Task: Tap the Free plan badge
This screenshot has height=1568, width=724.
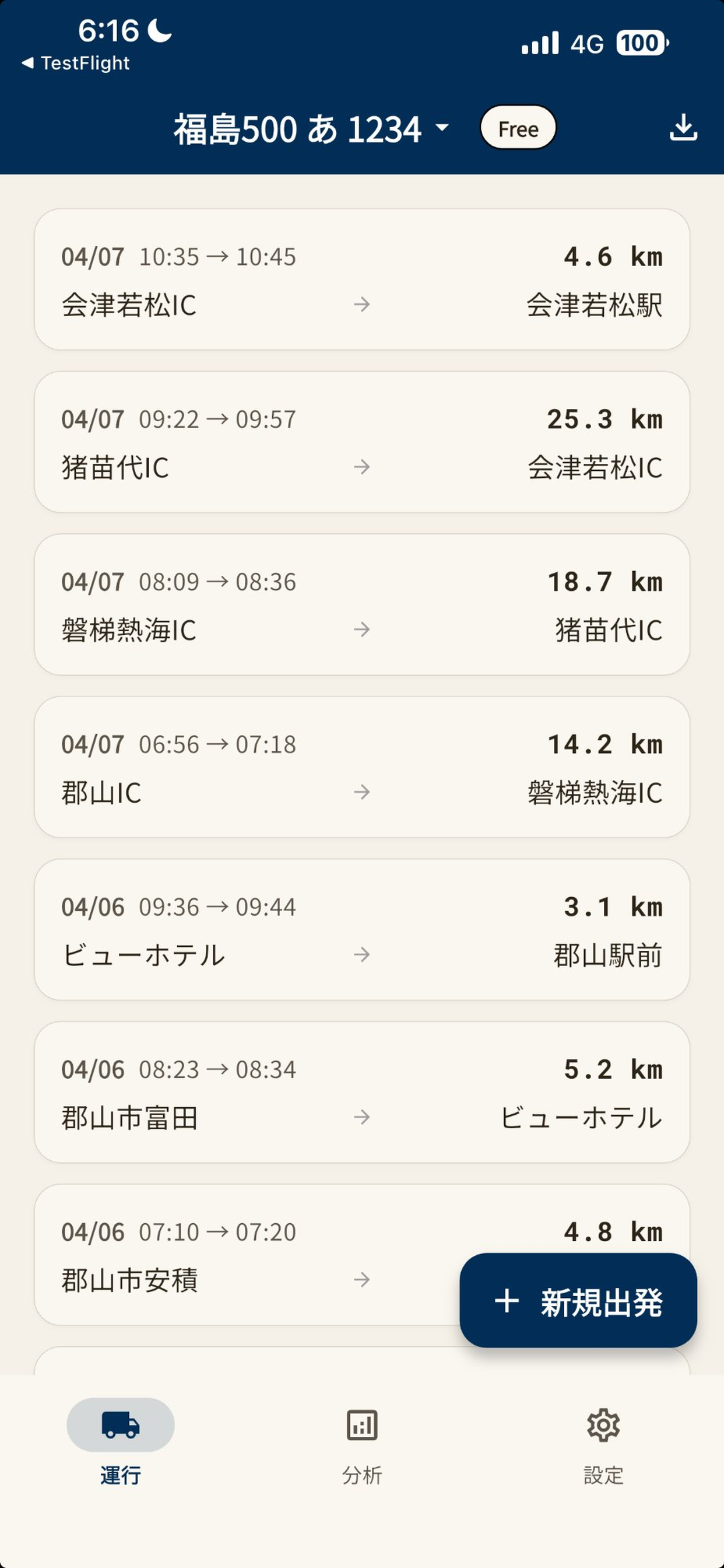Action: pyautogui.click(x=518, y=128)
